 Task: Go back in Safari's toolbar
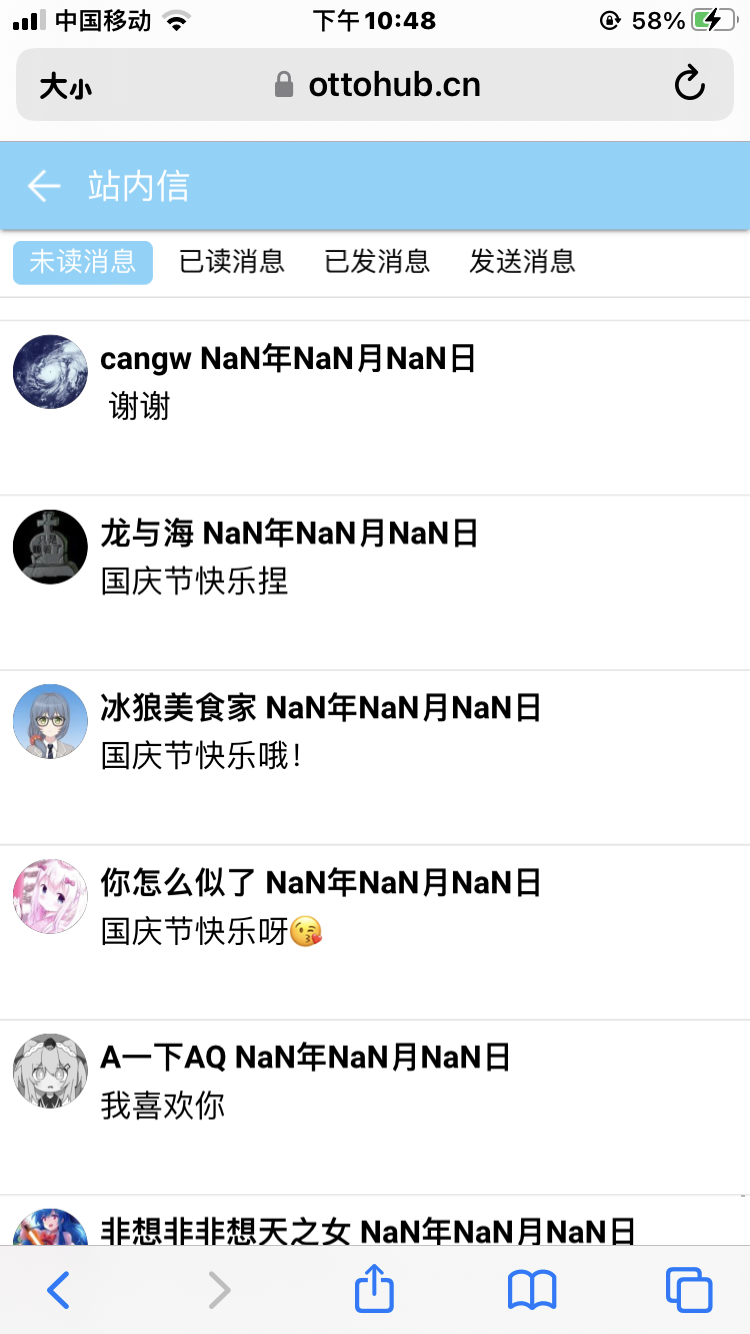pos(59,1290)
